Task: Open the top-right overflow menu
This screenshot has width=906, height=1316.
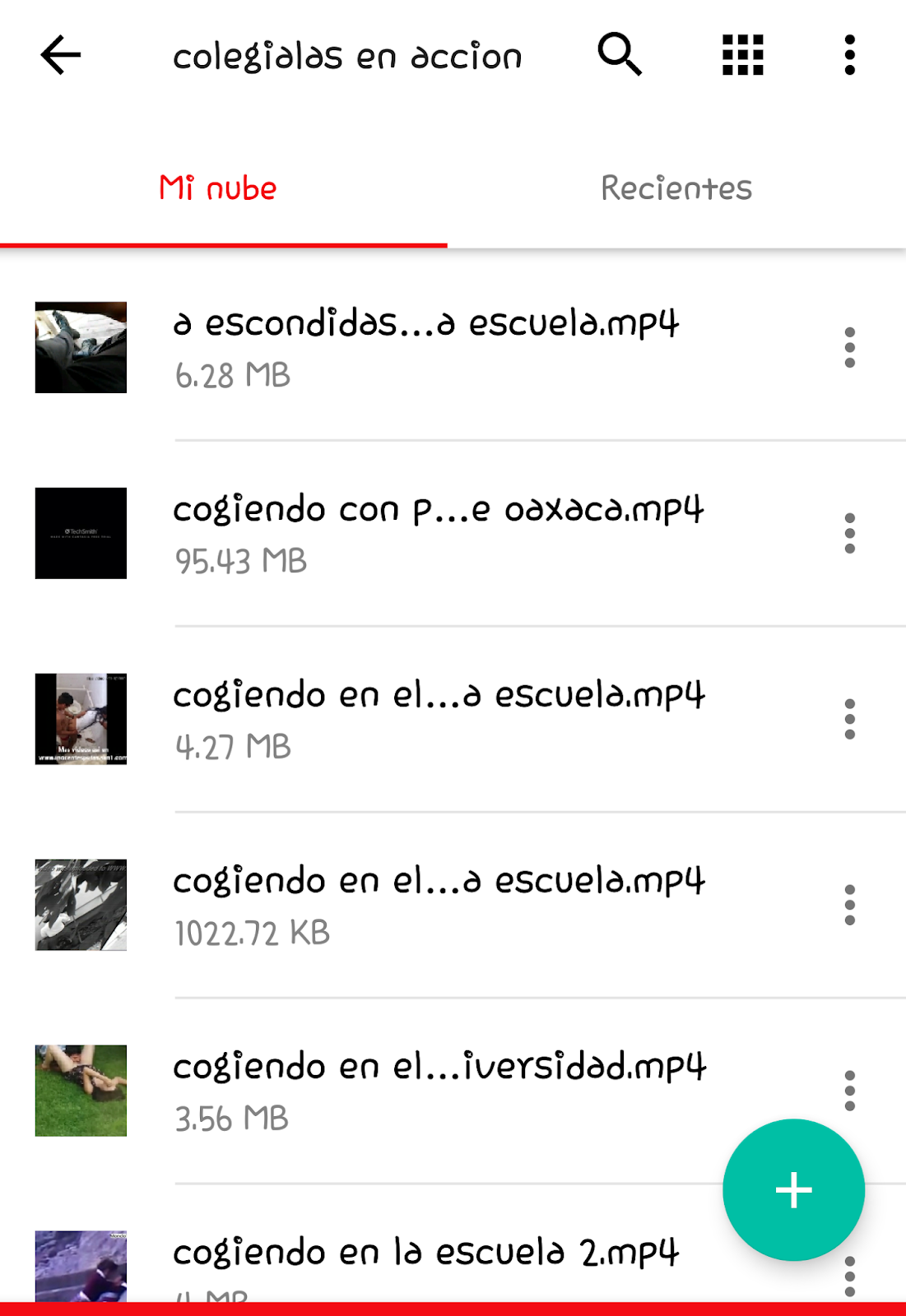Action: [x=847, y=55]
